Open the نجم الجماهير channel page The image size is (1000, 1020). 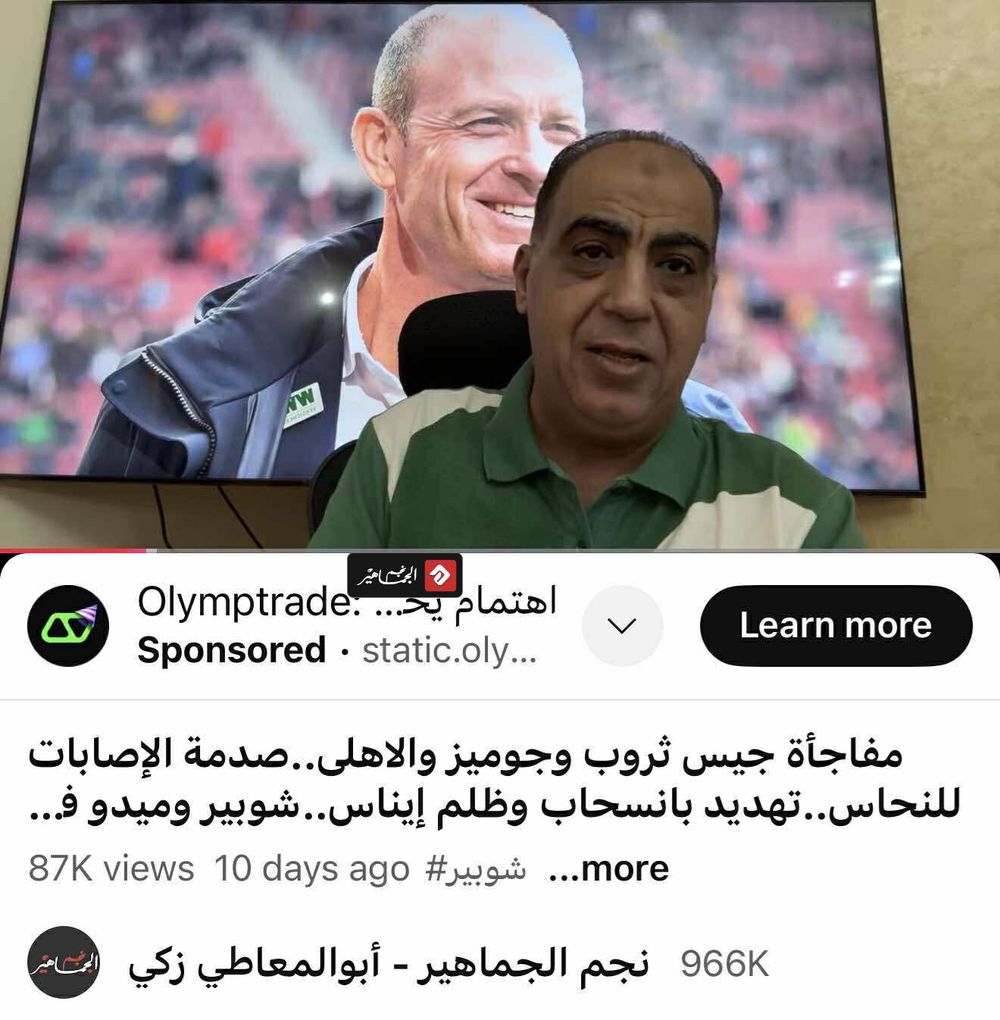tap(388, 963)
